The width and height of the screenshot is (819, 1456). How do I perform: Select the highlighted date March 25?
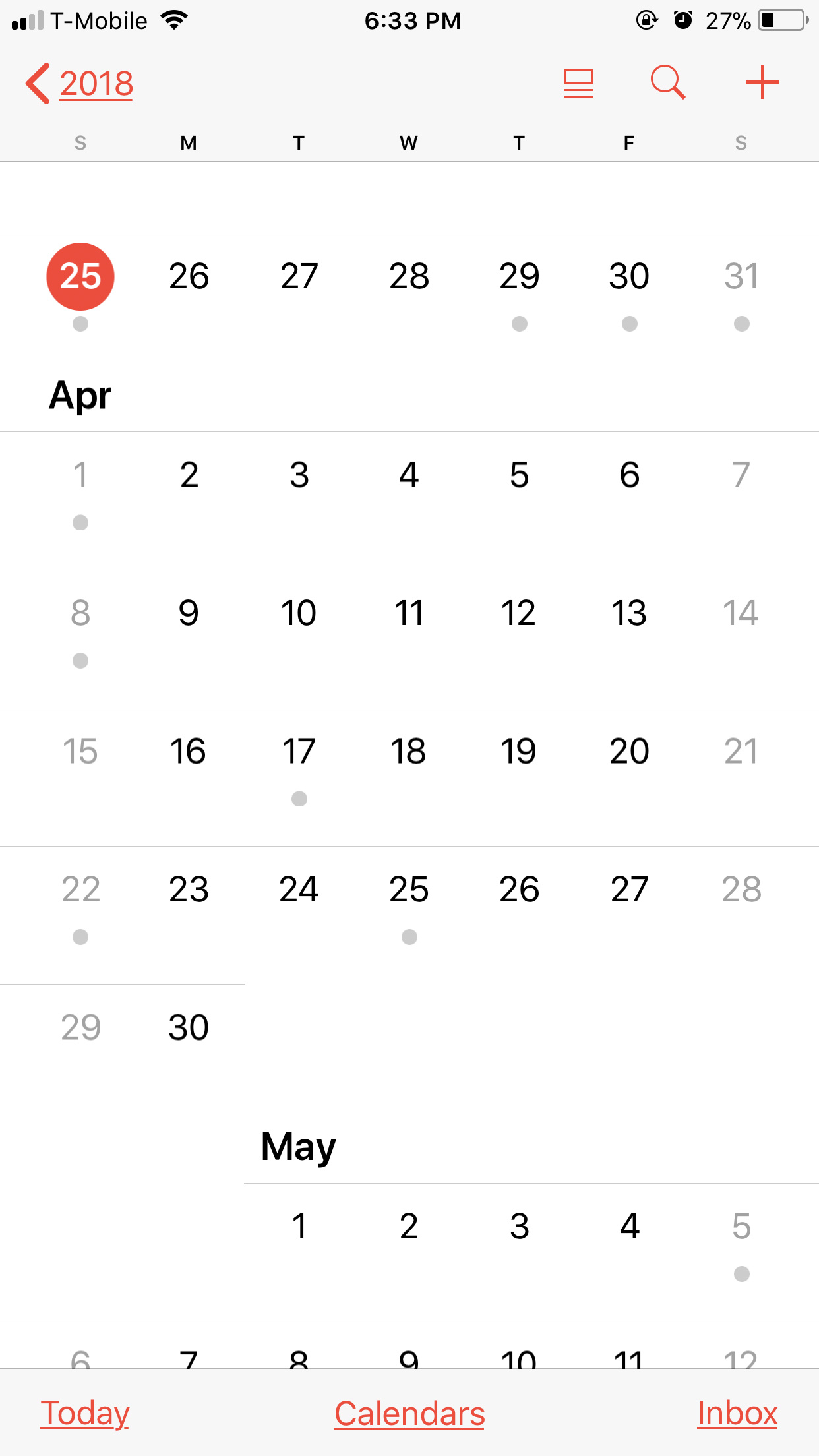[80, 276]
